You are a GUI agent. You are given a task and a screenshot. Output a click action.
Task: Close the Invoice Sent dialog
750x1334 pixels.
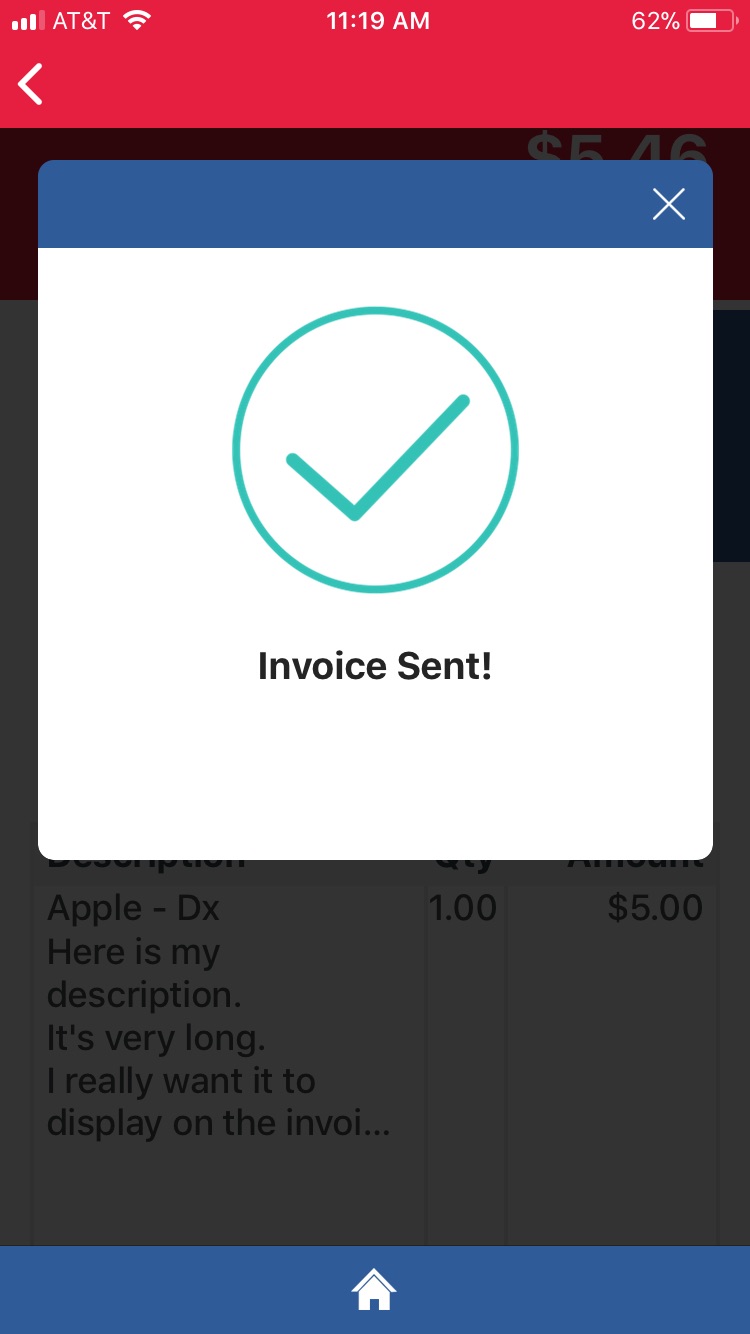click(668, 204)
